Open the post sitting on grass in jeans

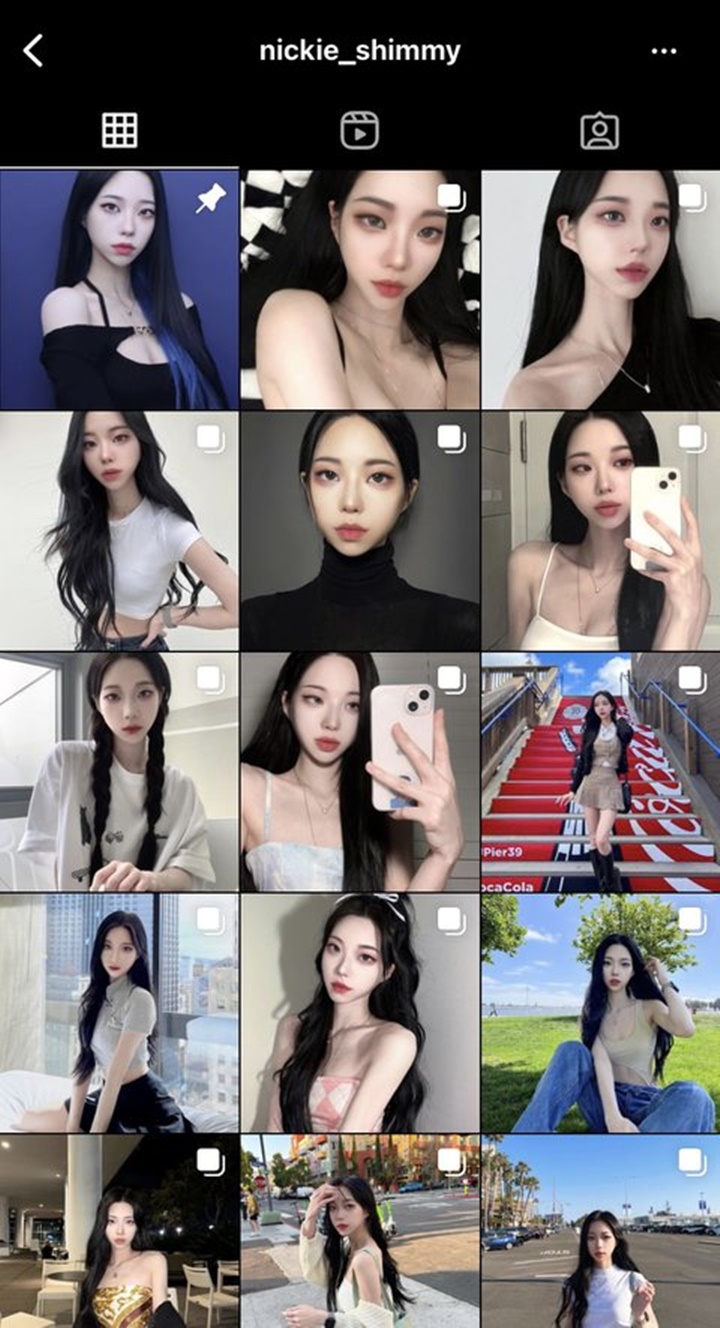[600, 1013]
